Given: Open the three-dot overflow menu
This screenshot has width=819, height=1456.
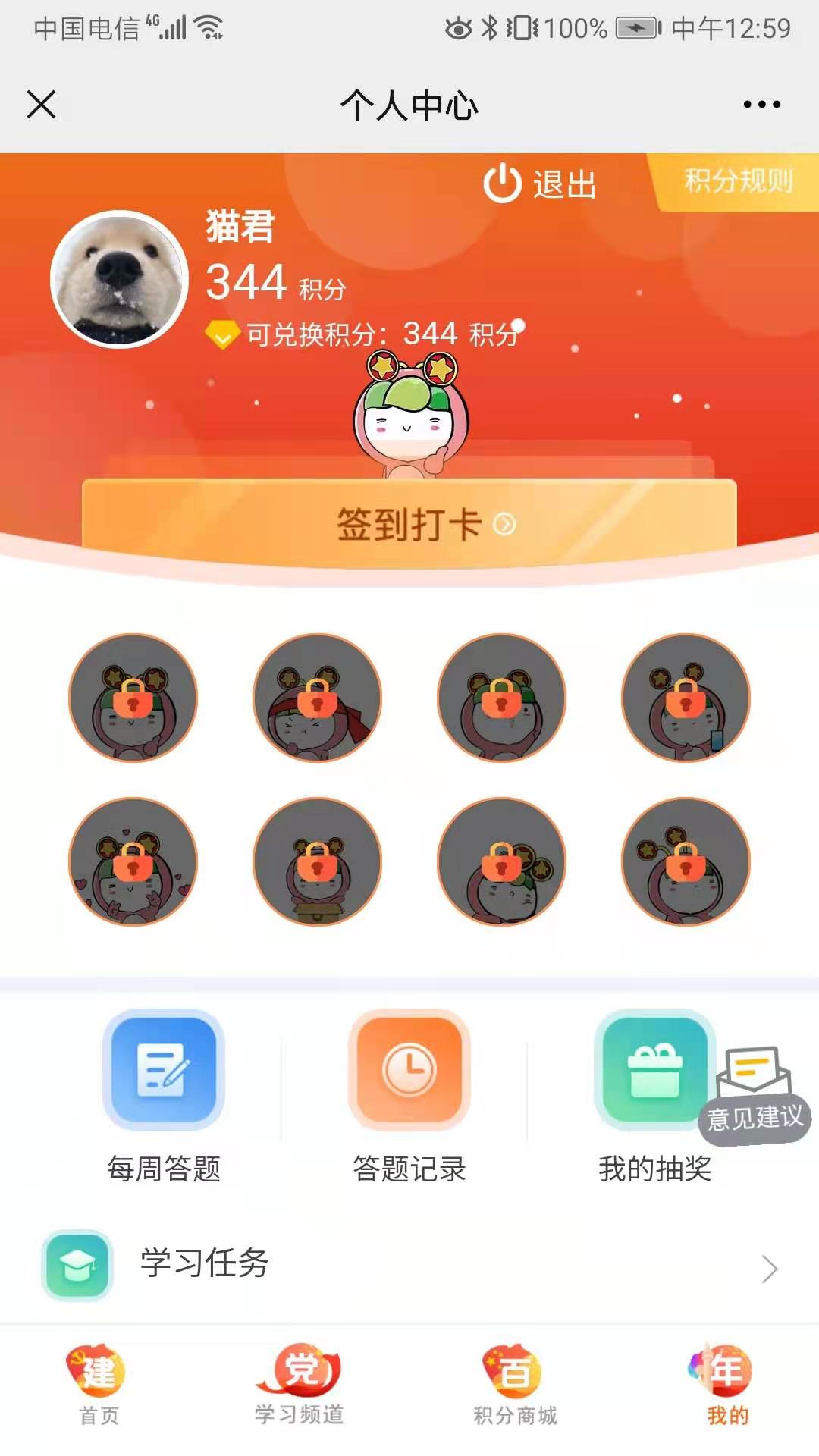Looking at the screenshot, I should pos(761,105).
